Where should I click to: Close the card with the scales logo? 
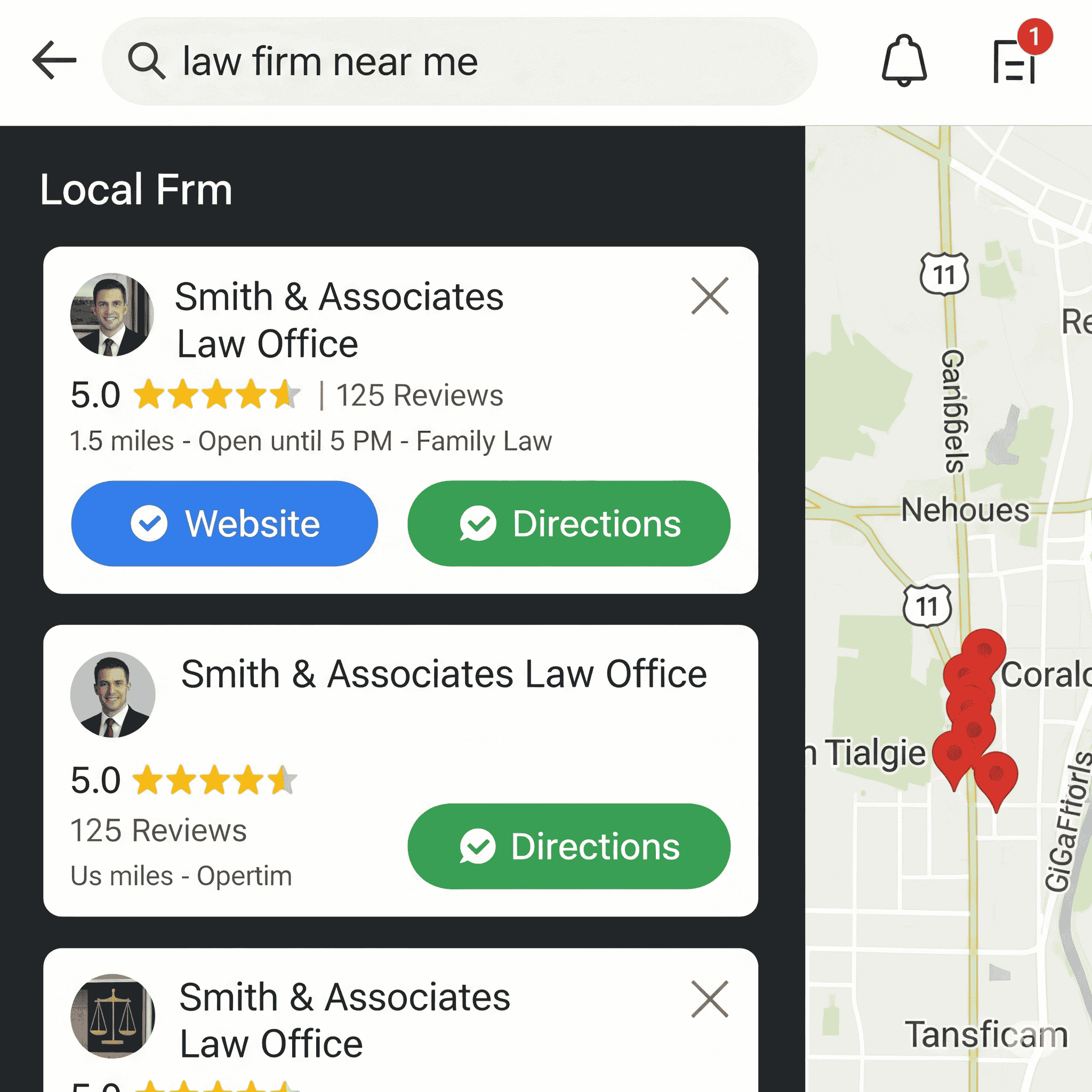click(x=710, y=999)
